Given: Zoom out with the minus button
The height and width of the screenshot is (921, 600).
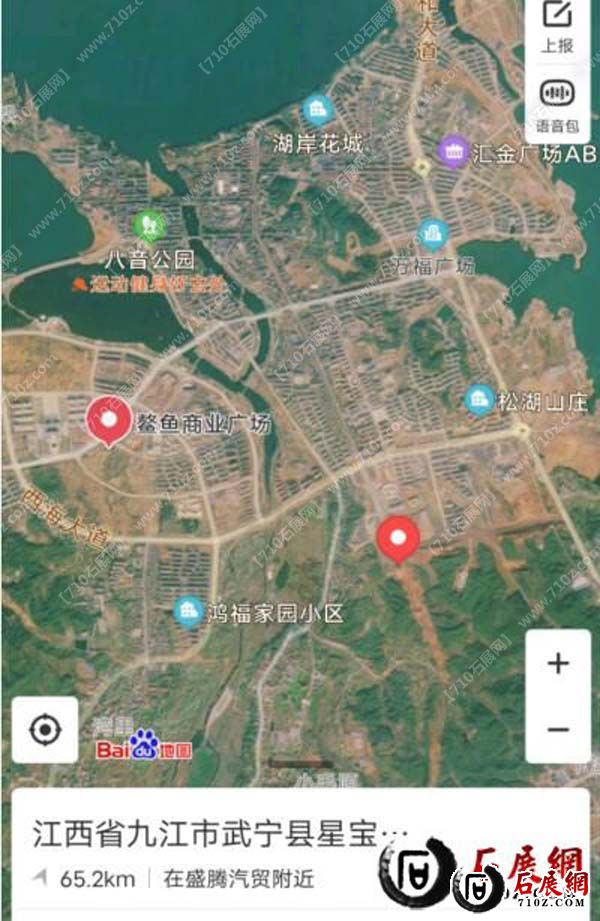Looking at the screenshot, I should pos(557,729).
